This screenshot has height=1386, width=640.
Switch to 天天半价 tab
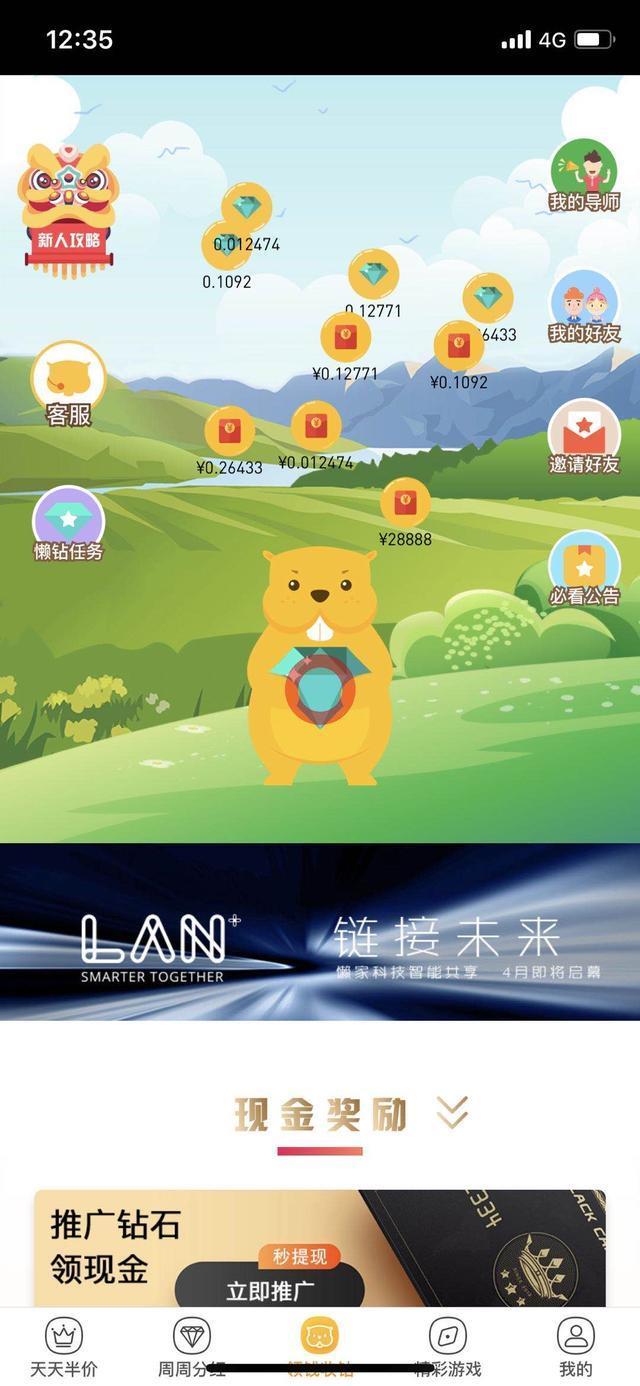64,1347
